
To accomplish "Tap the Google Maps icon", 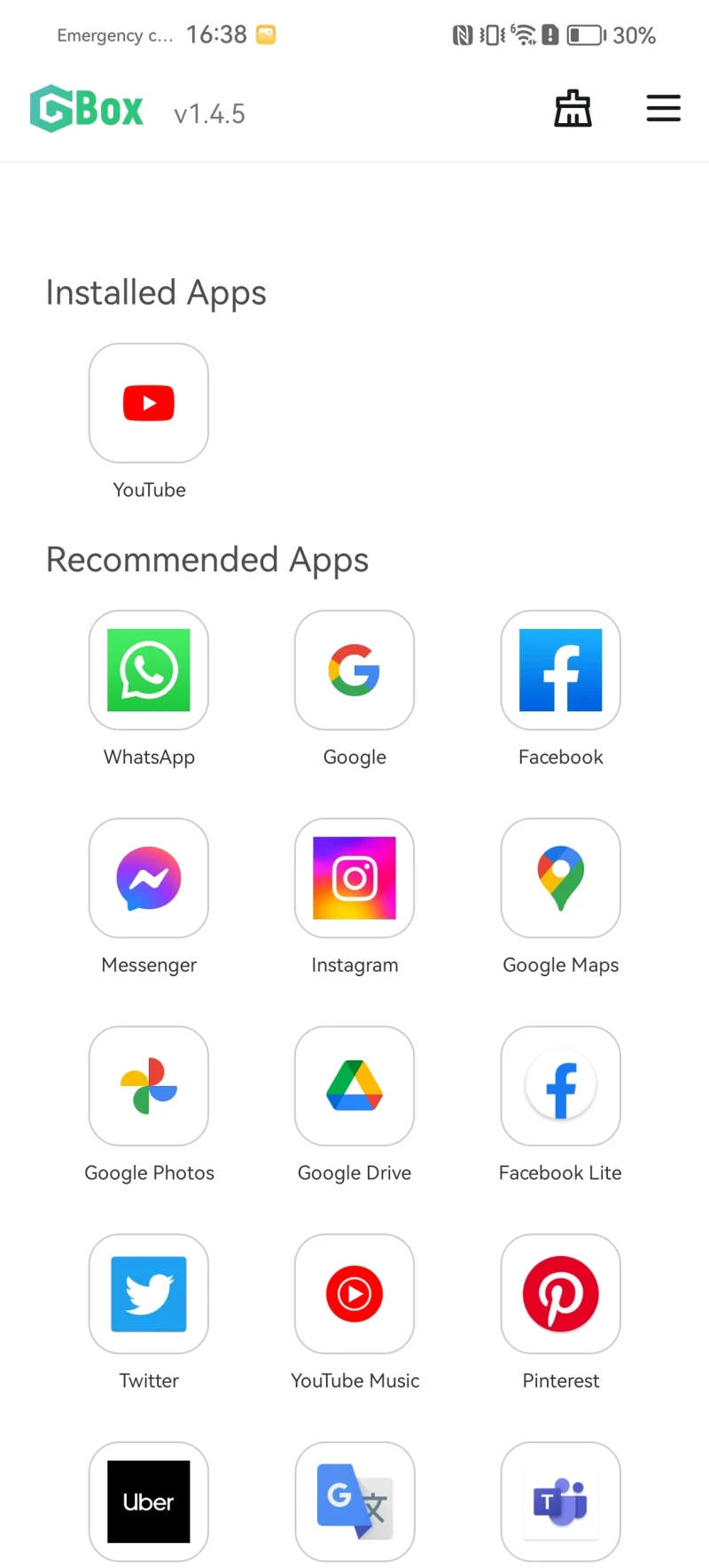I will tap(560, 878).
